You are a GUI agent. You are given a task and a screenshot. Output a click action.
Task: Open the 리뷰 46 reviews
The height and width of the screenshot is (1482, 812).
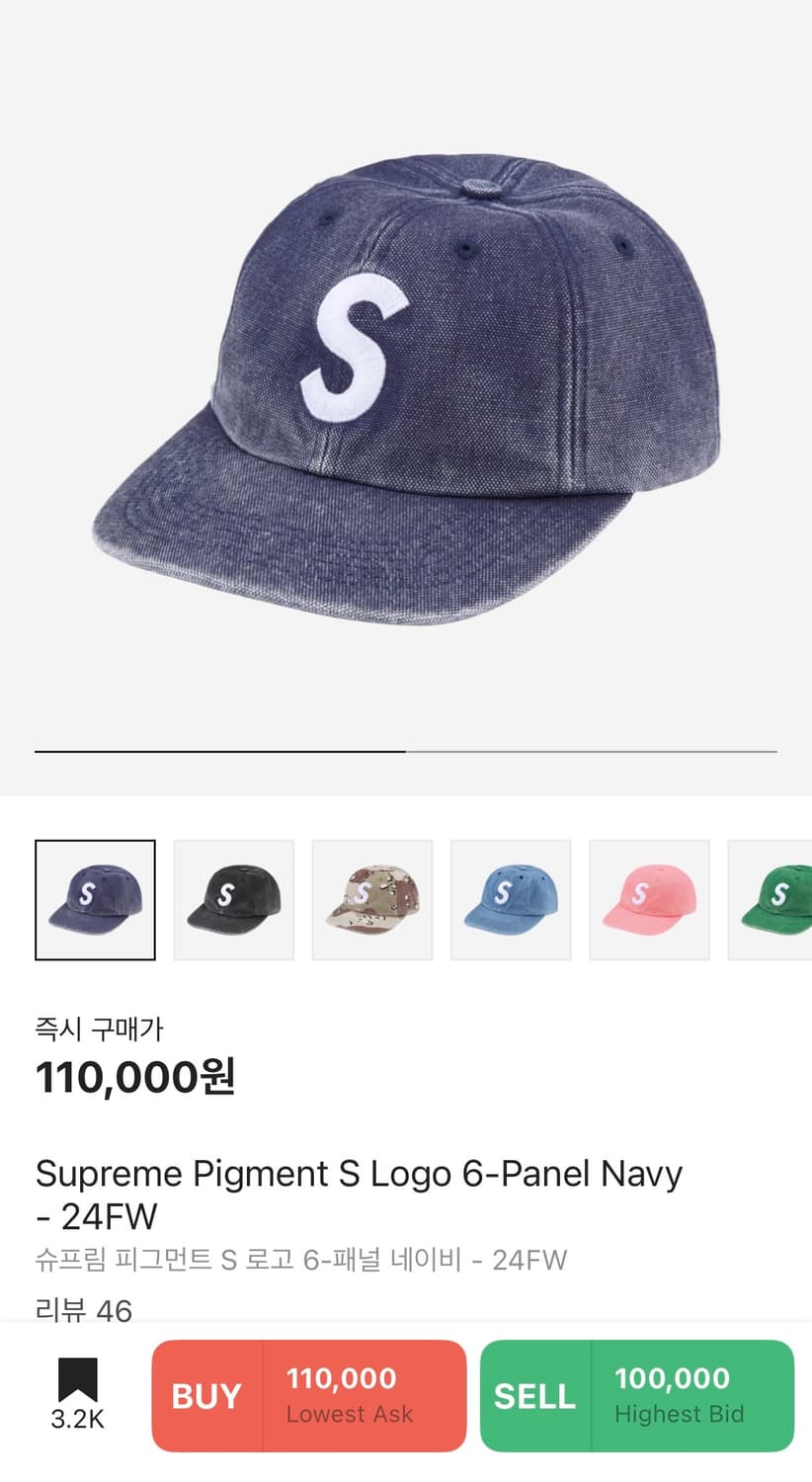pos(84,1310)
